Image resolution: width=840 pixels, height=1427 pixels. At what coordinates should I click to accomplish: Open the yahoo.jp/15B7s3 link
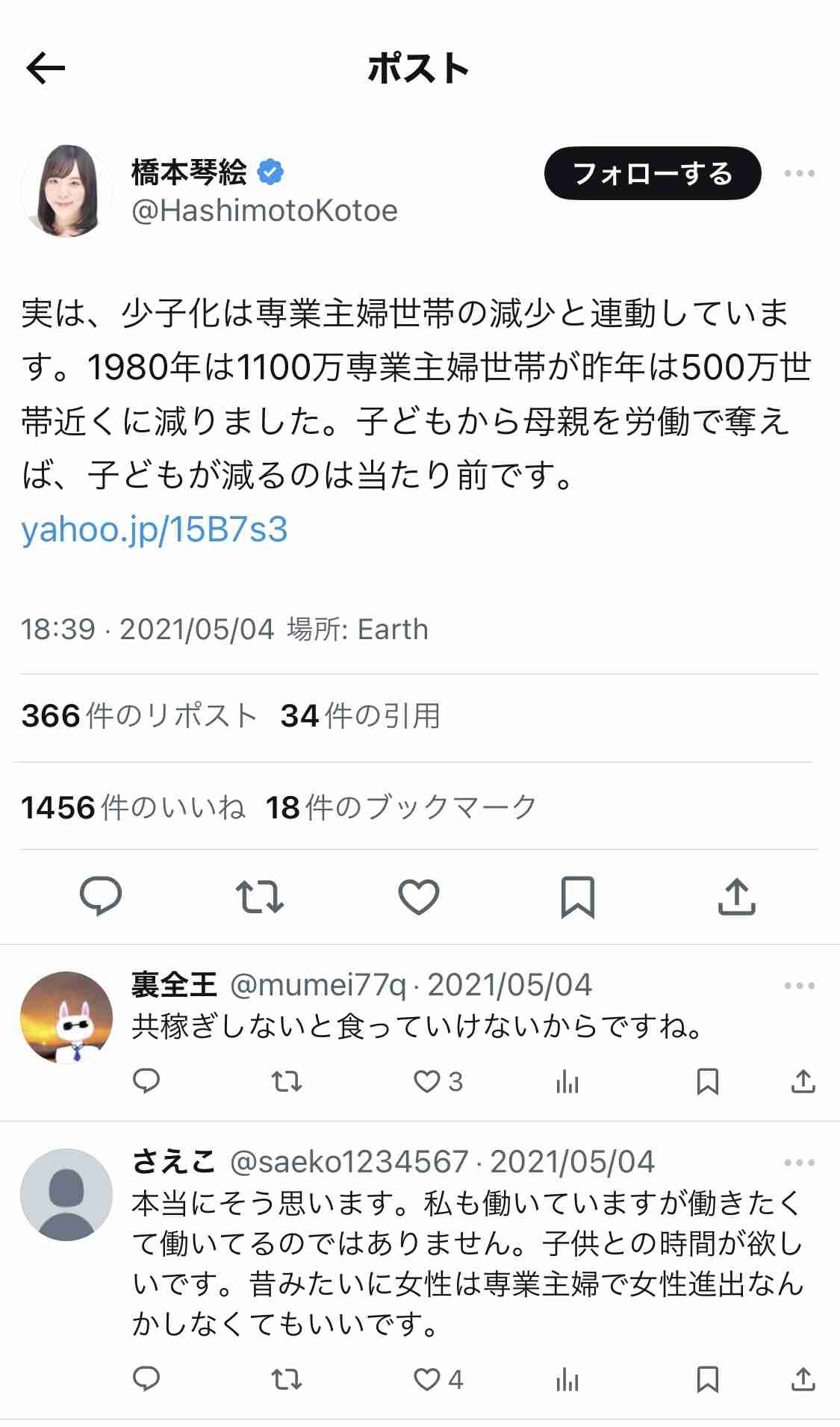tap(158, 531)
